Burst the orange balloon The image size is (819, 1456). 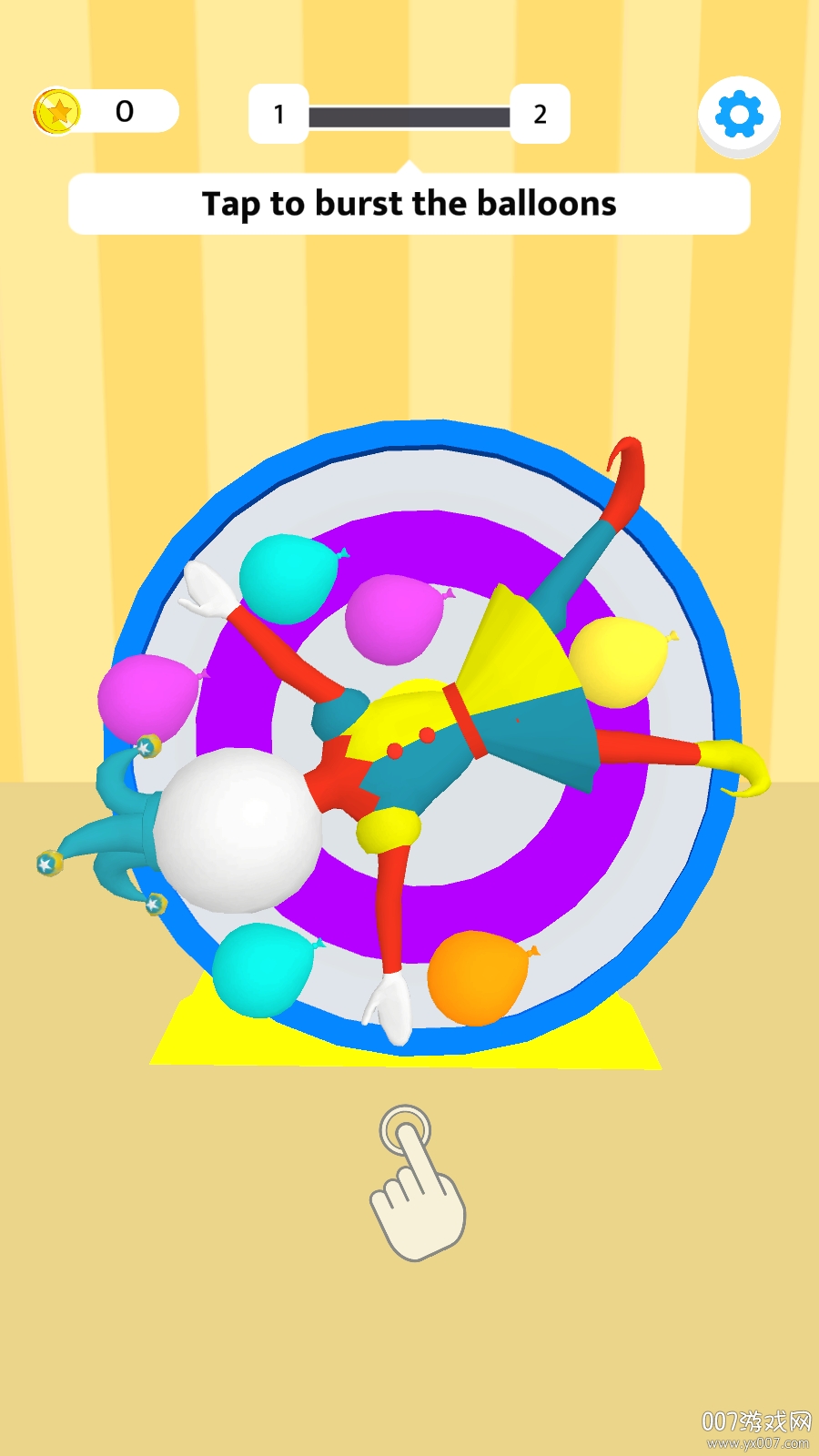pos(477,978)
